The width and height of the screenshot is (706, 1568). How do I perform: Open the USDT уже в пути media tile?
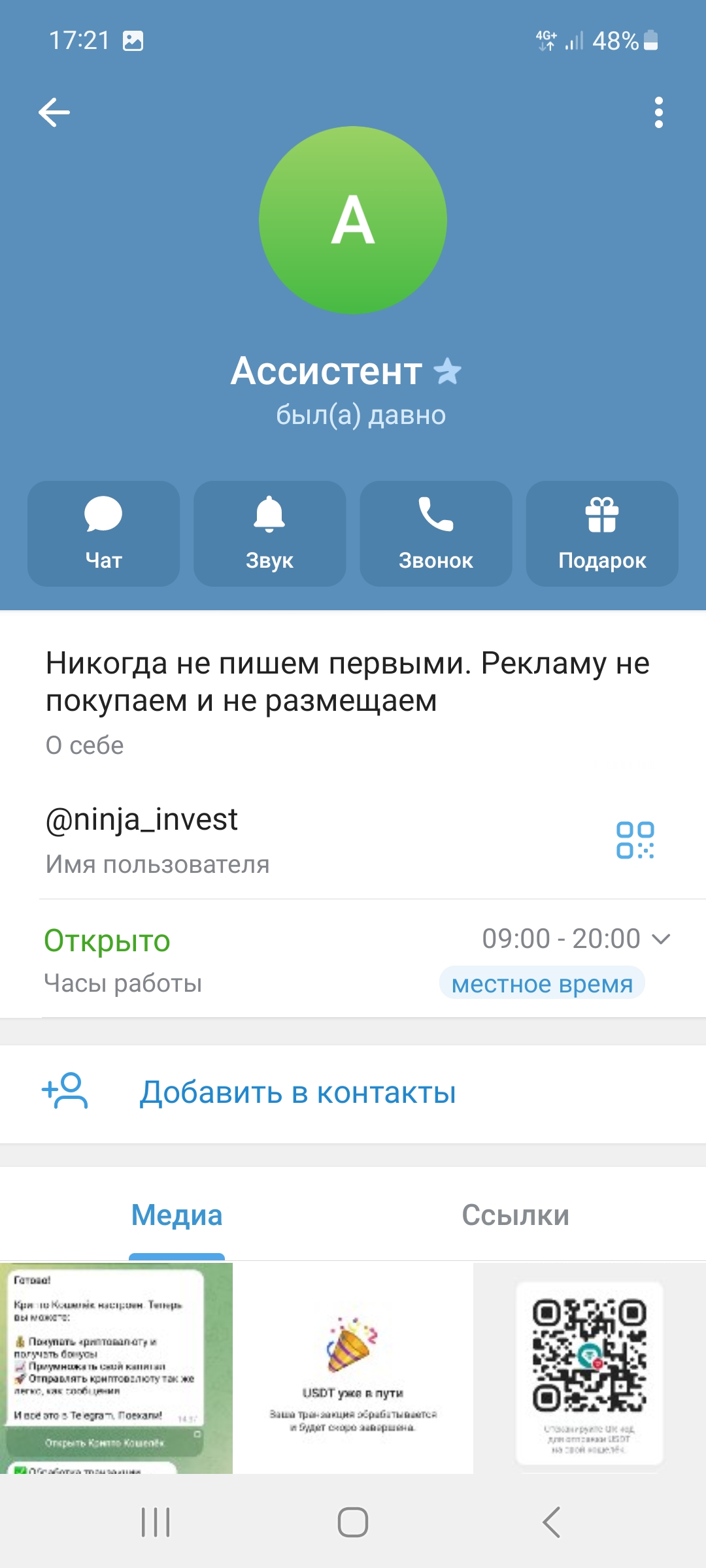pyautogui.click(x=353, y=1367)
